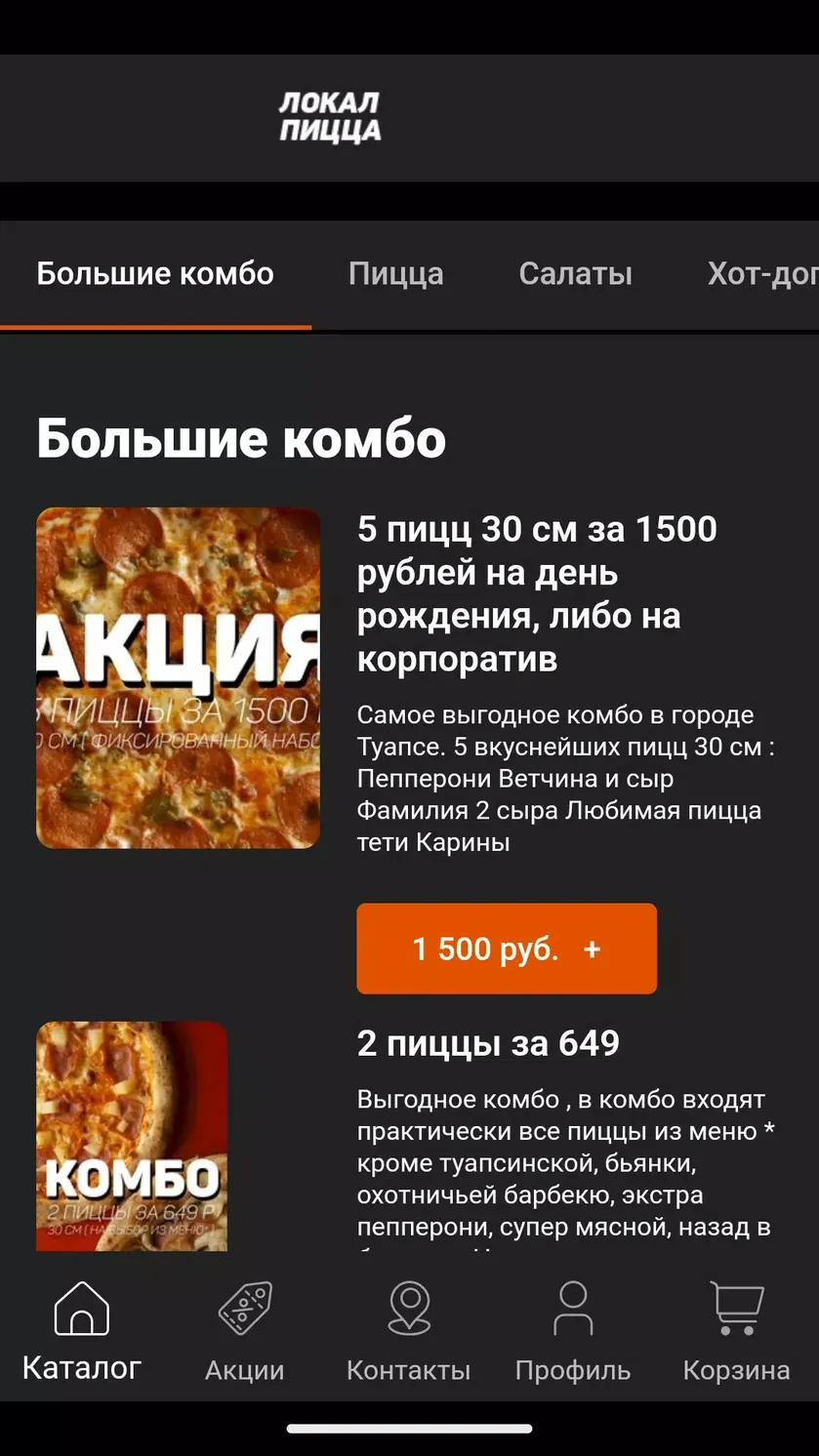Screen dimensions: 819x1456
Task: Open the 2 пиццы за 649 combo image
Action: coord(132,1136)
